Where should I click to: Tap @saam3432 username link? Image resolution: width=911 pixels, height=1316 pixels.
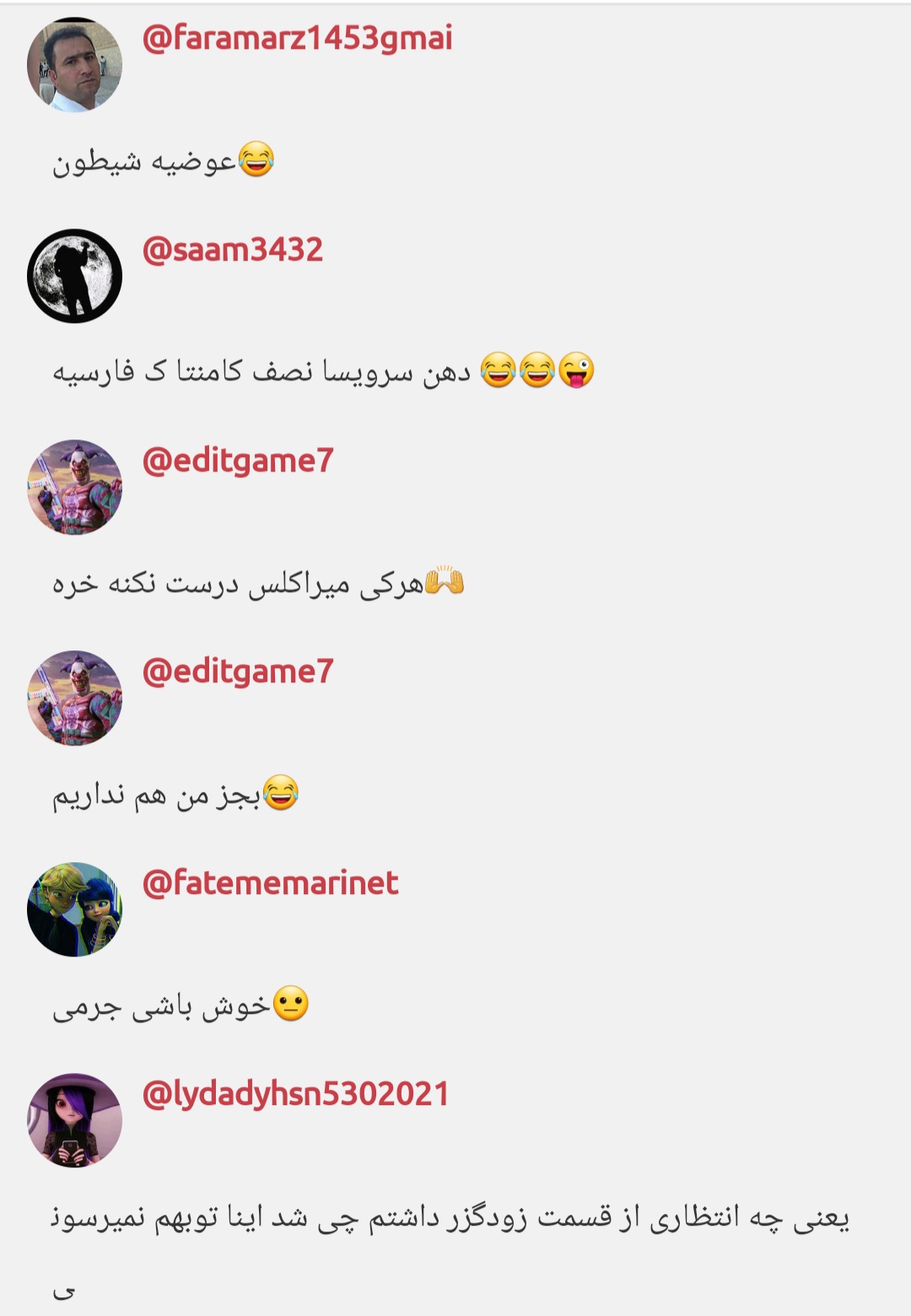pyautogui.click(x=233, y=250)
